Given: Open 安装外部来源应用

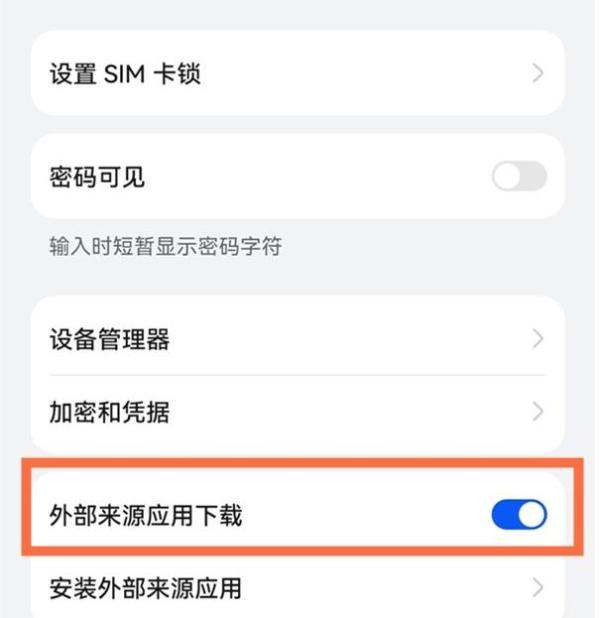Looking at the screenshot, I should tap(298, 587).
